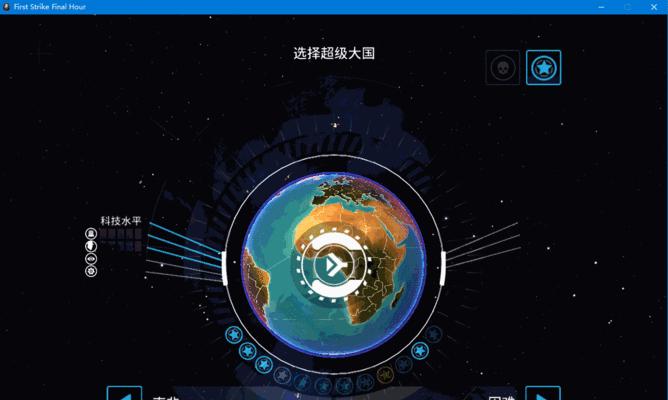668x400 pixels.
Task: Select the skull mode icon
Action: (503, 68)
